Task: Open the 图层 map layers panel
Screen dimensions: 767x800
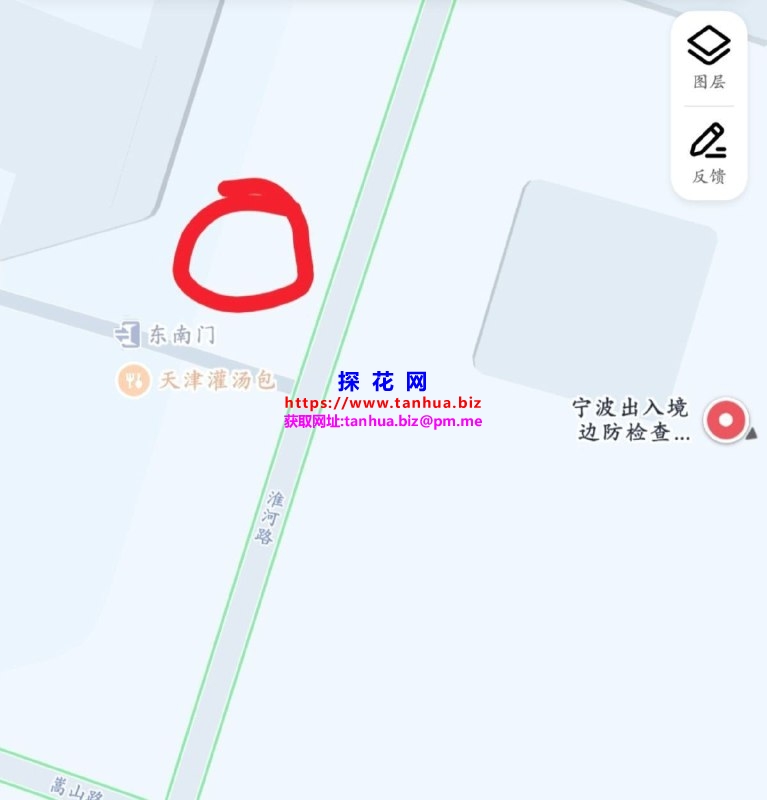Action: click(x=708, y=56)
